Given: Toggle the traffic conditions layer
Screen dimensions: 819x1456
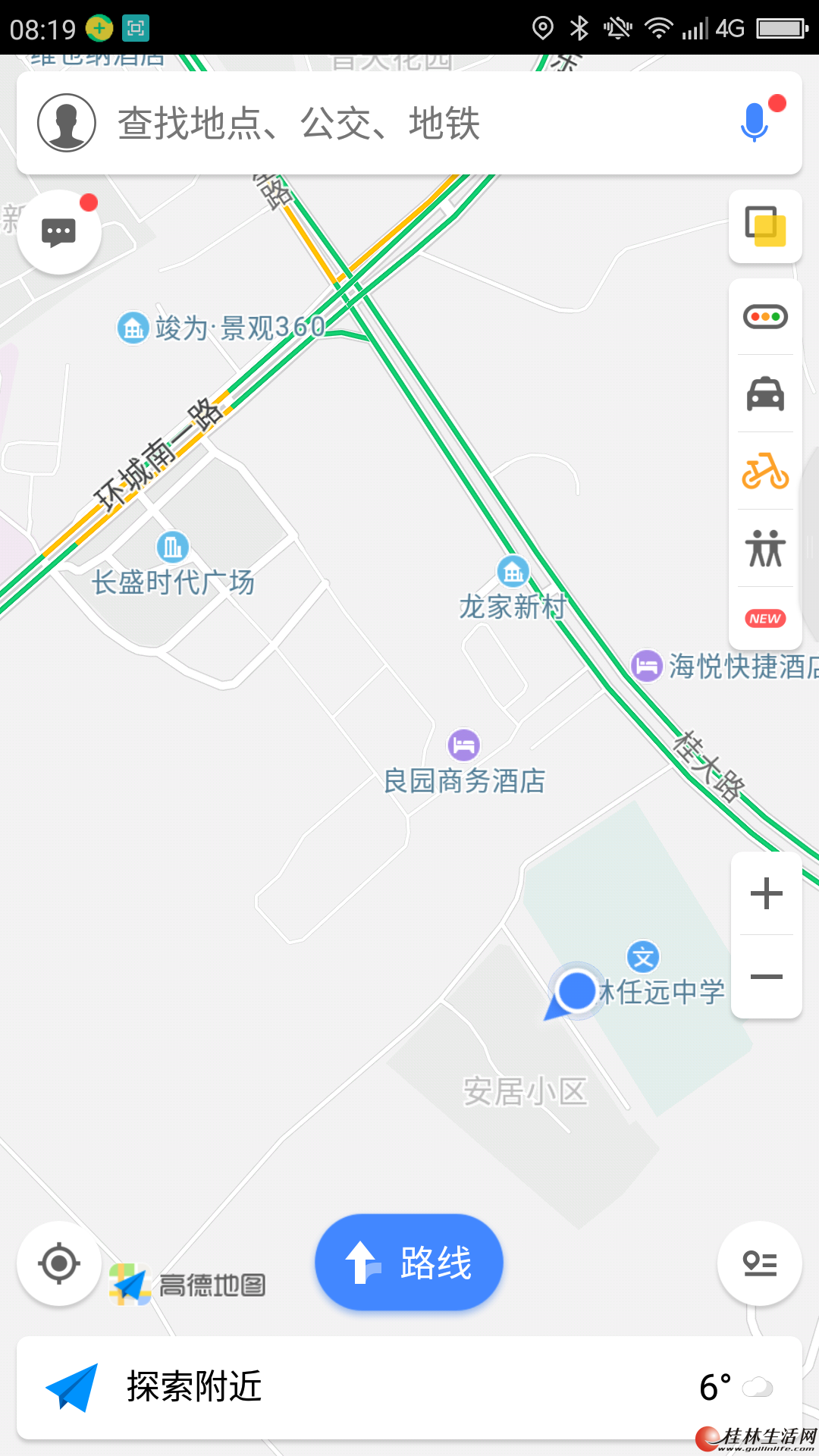Looking at the screenshot, I should coord(765,317).
